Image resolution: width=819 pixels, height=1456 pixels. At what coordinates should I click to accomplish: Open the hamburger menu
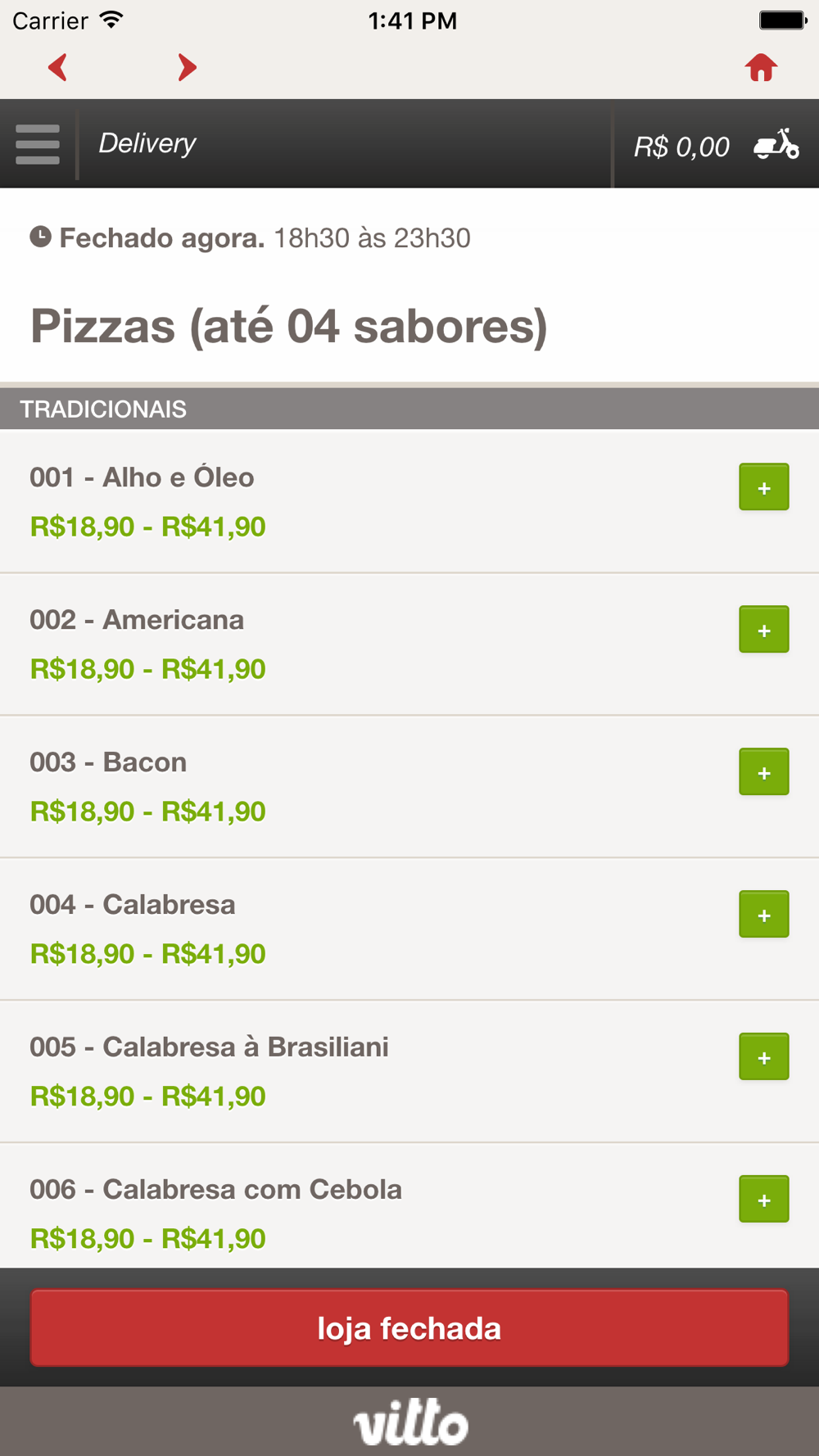click(x=38, y=144)
